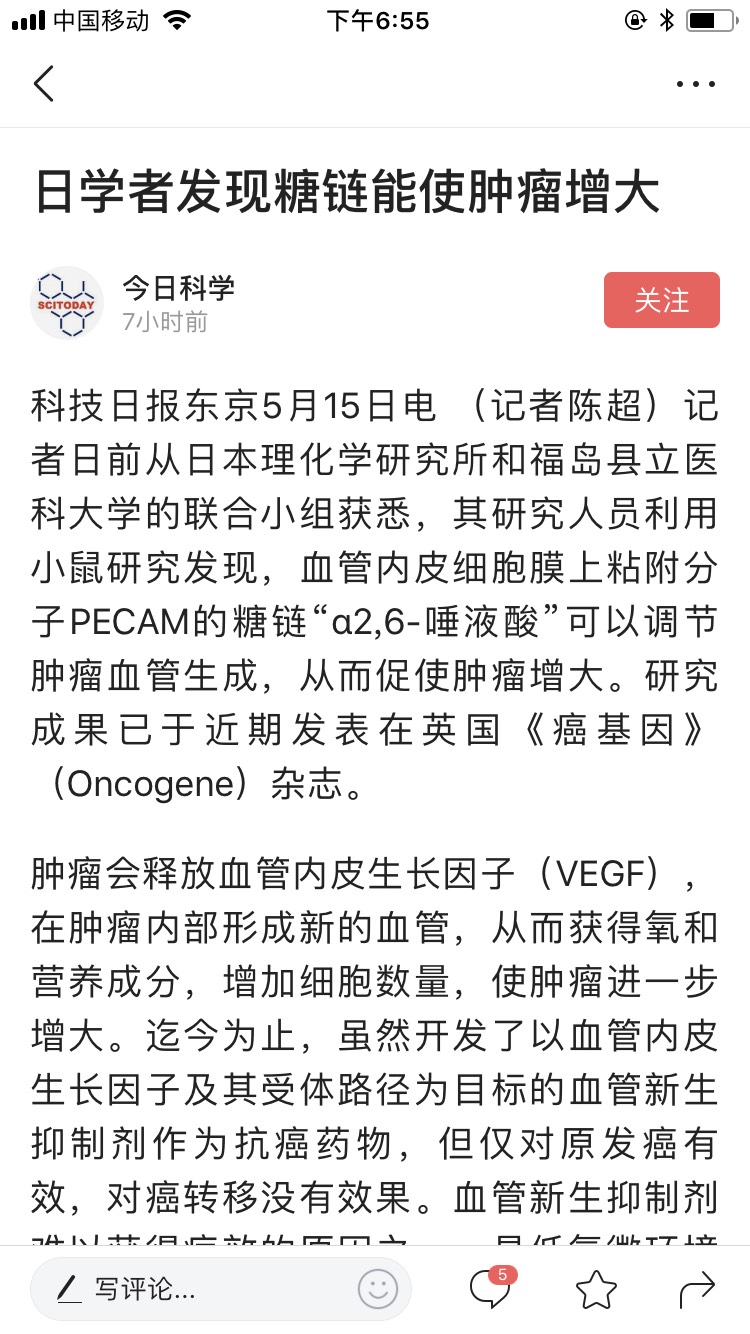
Task: Bookmark this article with the star icon
Action: 596,1289
